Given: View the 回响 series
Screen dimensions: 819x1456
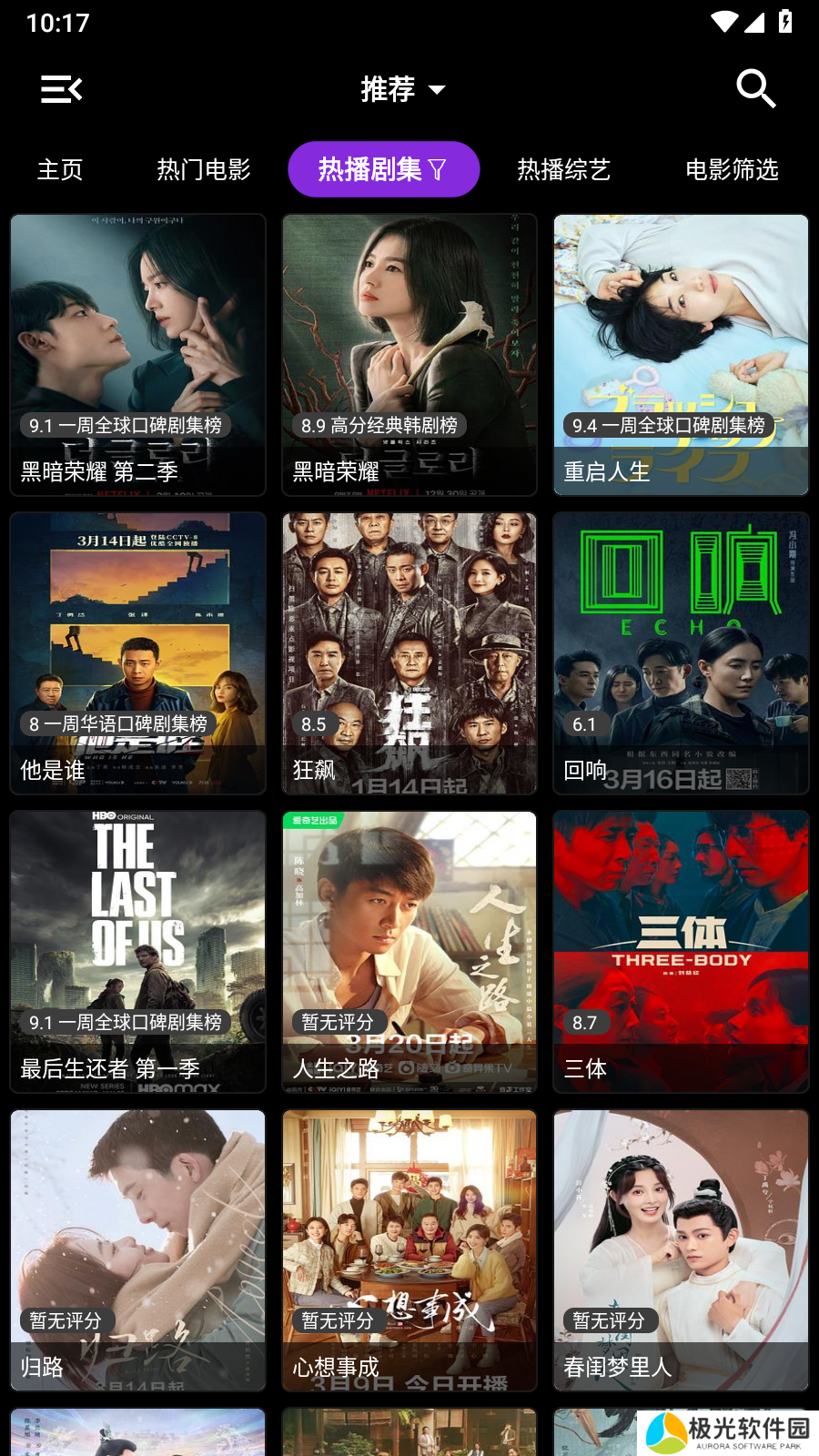Looking at the screenshot, I should click(681, 653).
